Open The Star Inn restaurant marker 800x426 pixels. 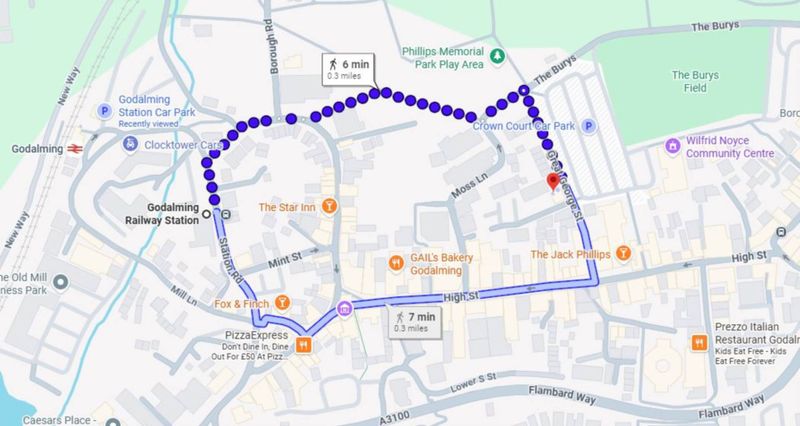click(326, 207)
